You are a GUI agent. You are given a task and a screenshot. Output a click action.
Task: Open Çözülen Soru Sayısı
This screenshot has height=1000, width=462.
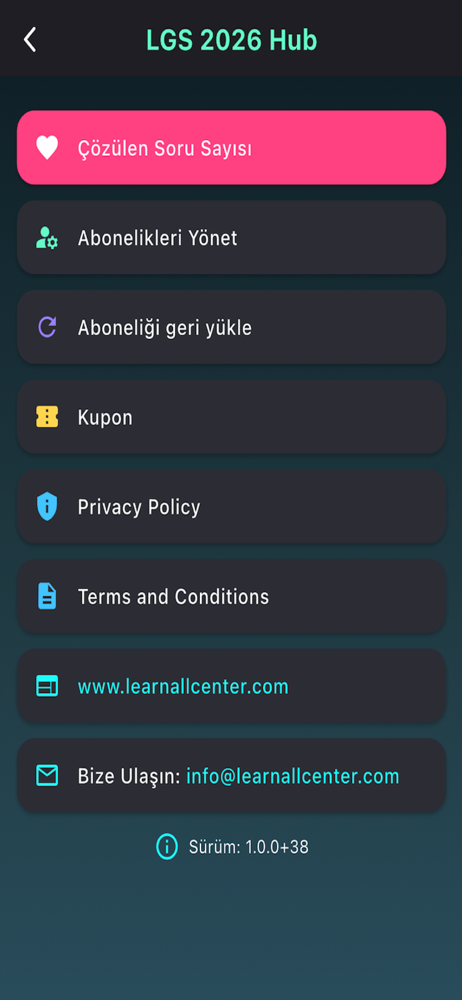pyautogui.click(x=231, y=148)
